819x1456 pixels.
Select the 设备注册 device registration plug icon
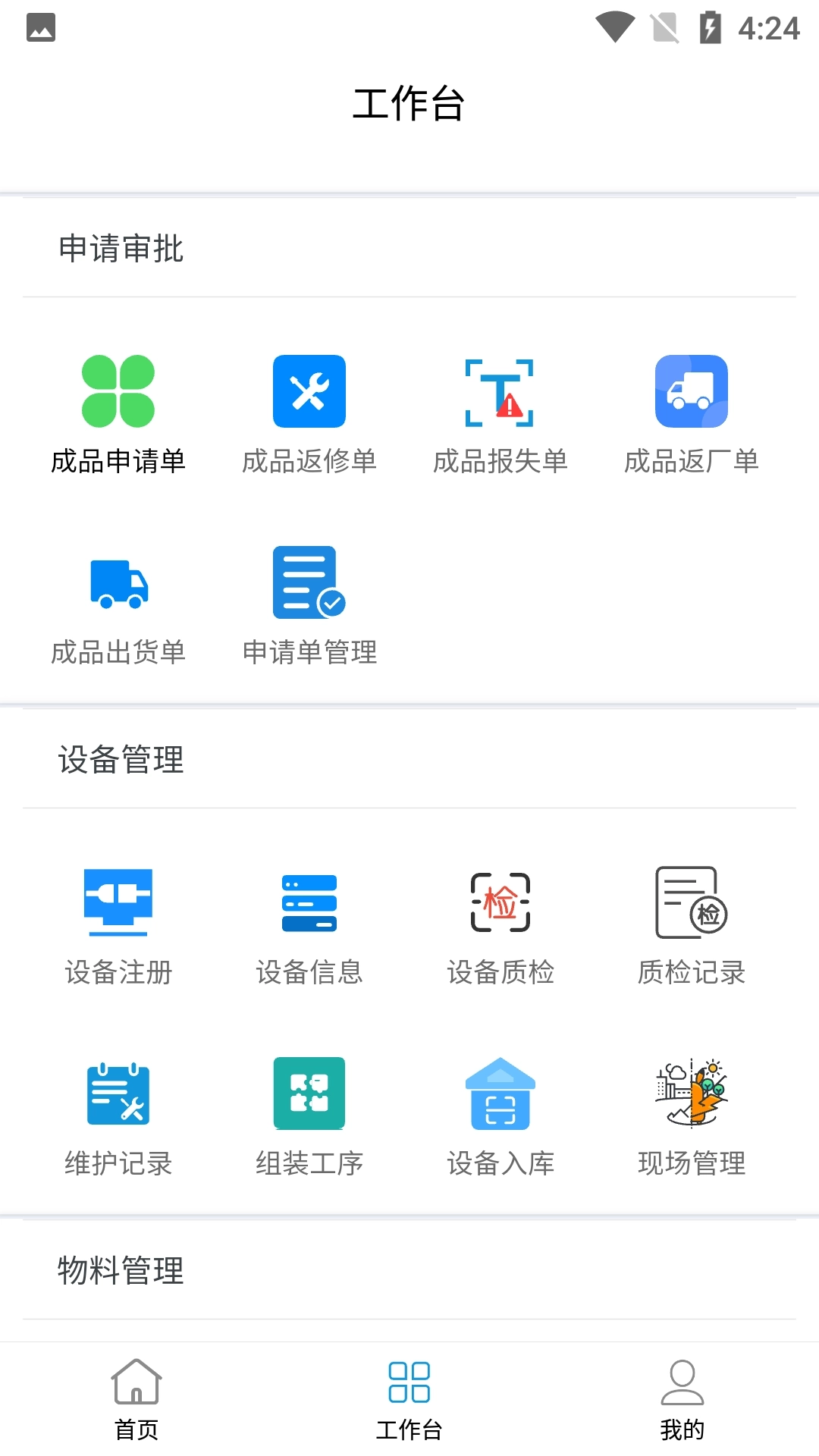[x=119, y=902]
